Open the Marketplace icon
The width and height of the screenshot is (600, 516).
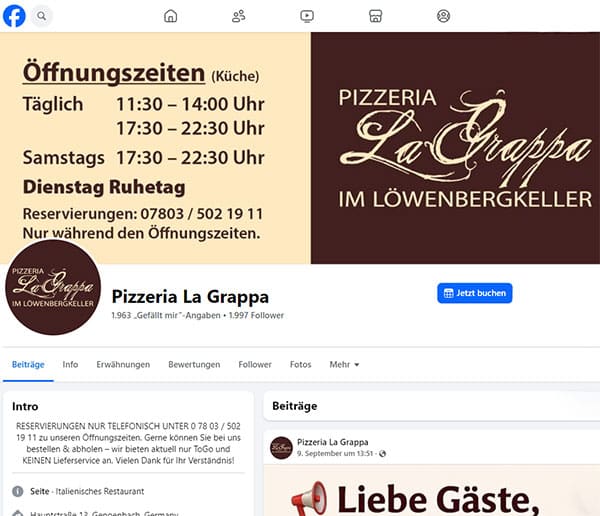(x=375, y=16)
